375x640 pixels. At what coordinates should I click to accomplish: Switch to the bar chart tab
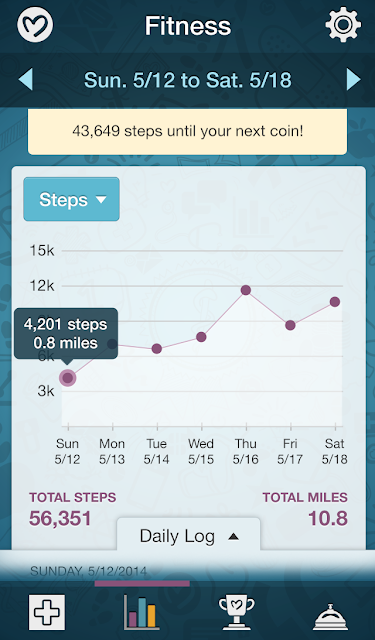pyautogui.click(x=140, y=612)
